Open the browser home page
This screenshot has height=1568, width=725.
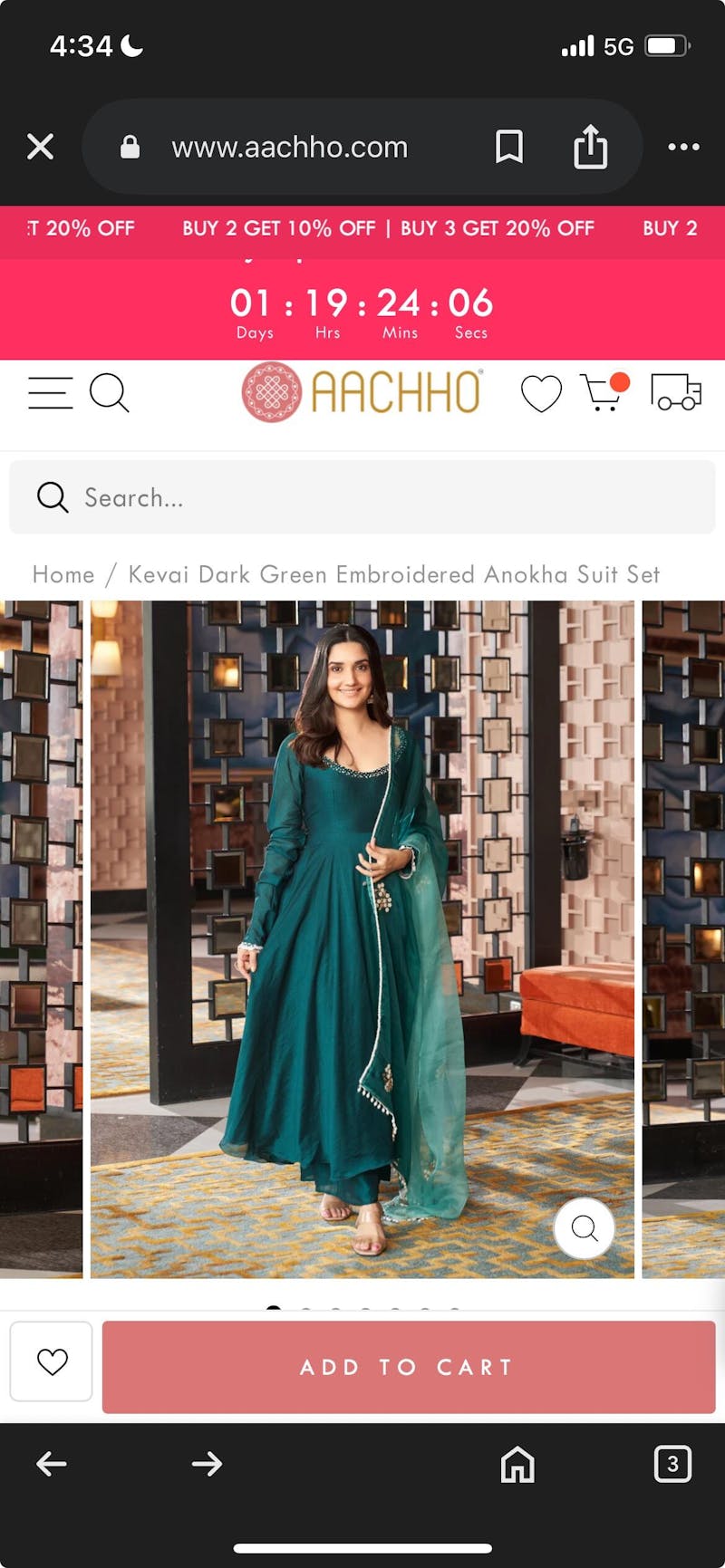(x=517, y=1464)
